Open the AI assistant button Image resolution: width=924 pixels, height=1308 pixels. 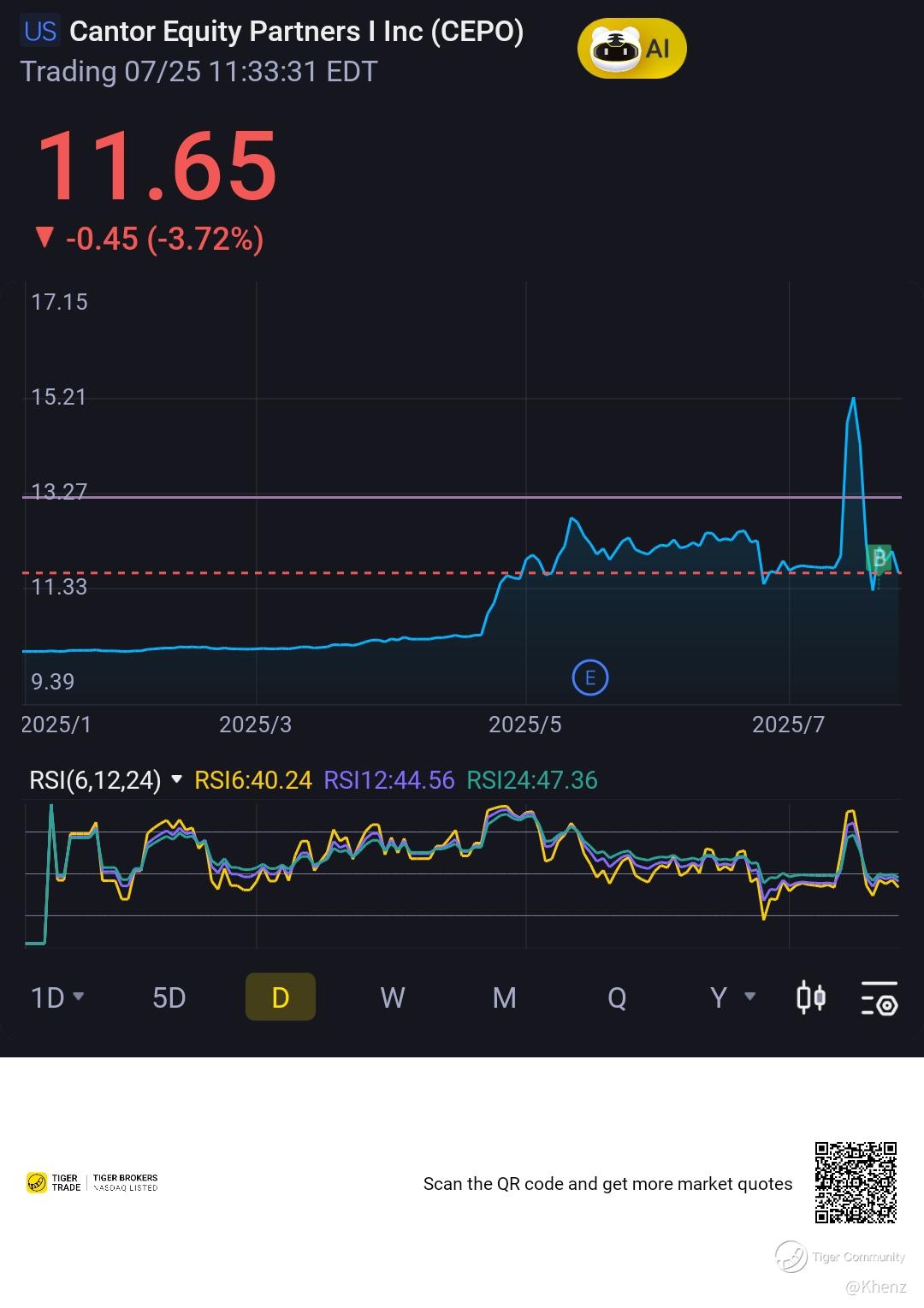tap(631, 50)
